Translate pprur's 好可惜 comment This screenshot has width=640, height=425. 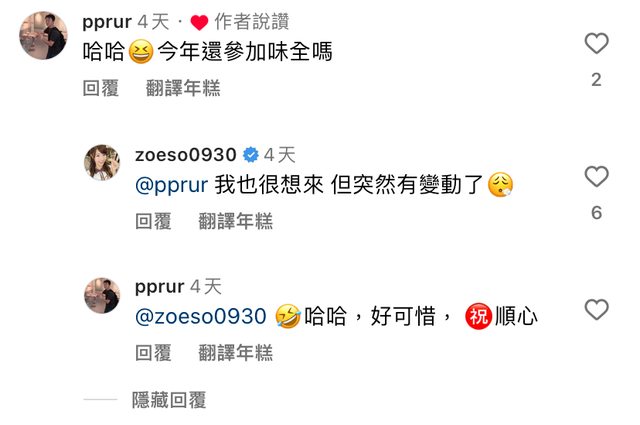pyautogui.click(x=235, y=352)
